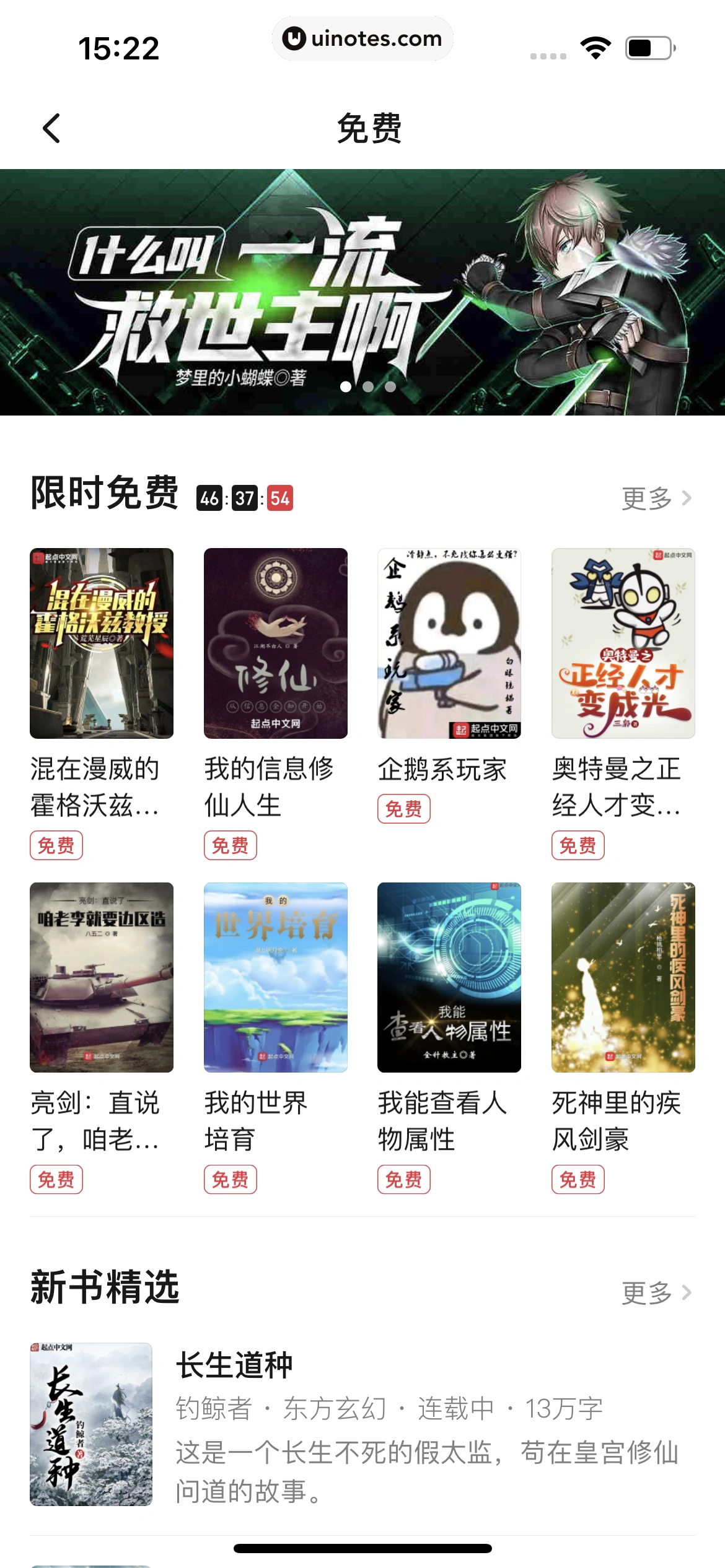The image size is (725, 1568).
Task: Open the 死神里的疾风剑豪 book cover
Action: tap(622, 976)
